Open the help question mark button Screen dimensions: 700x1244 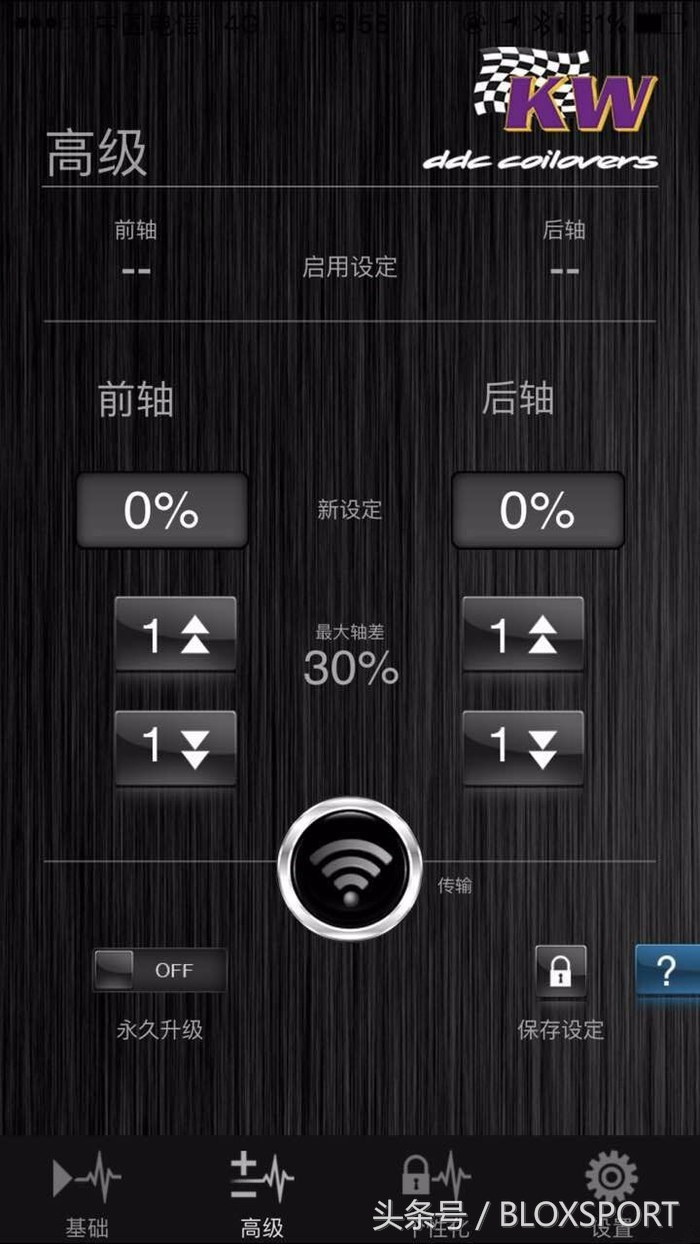tap(667, 971)
